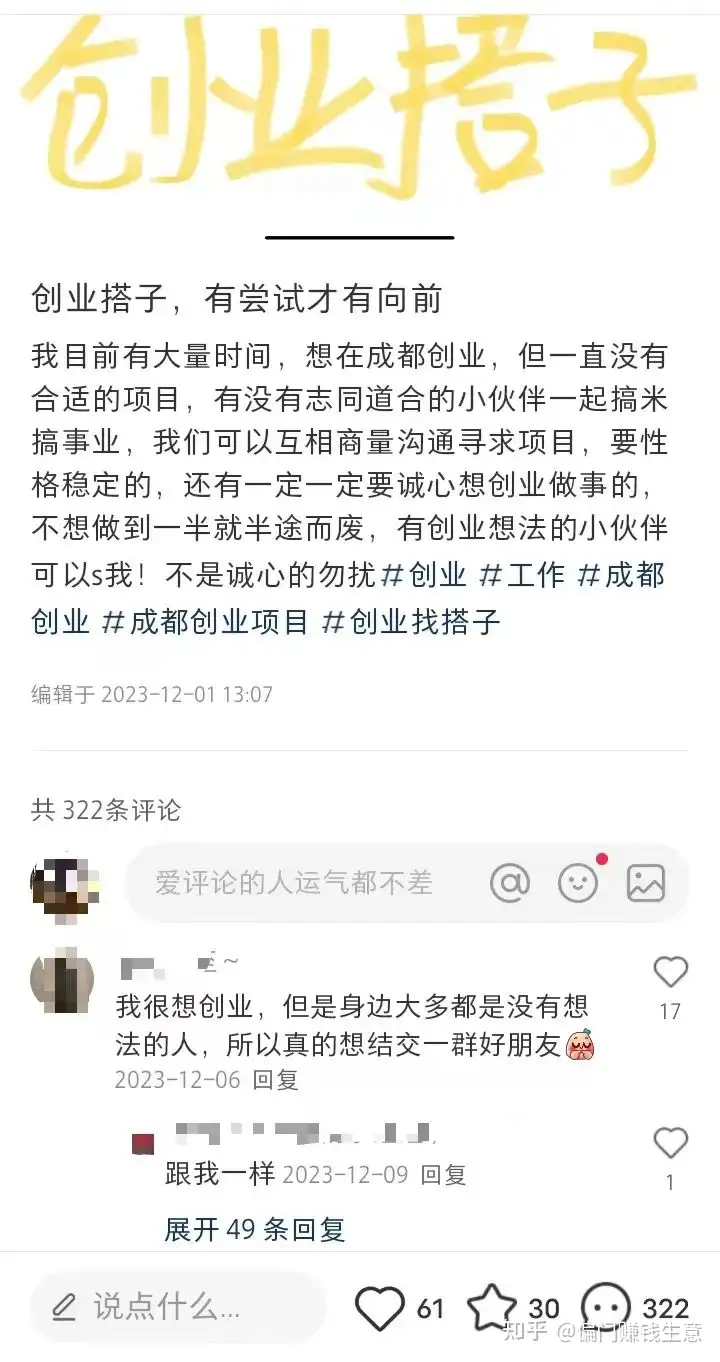Image resolution: width=720 pixels, height=1362 pixels.
Task: Favorite the post with the star icon
Action: point(492,1308)
